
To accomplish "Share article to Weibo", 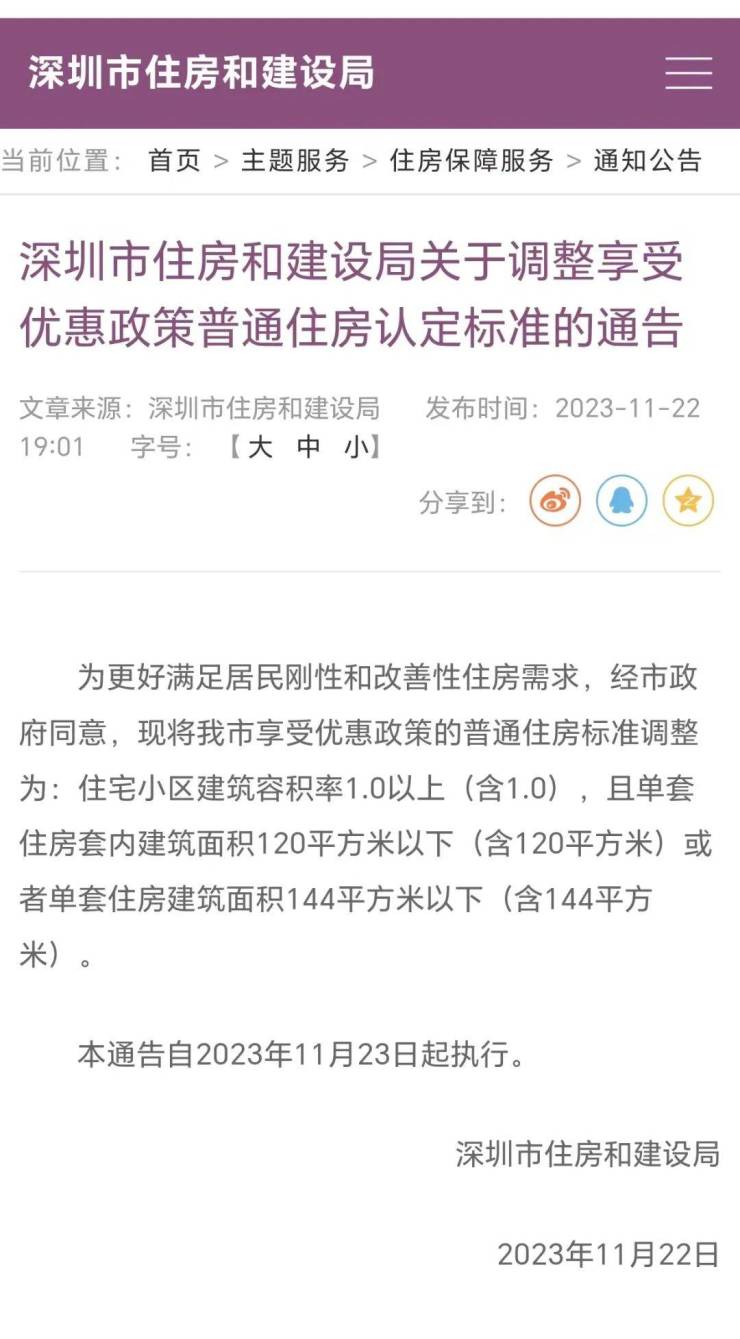I will tap(555, 501).
